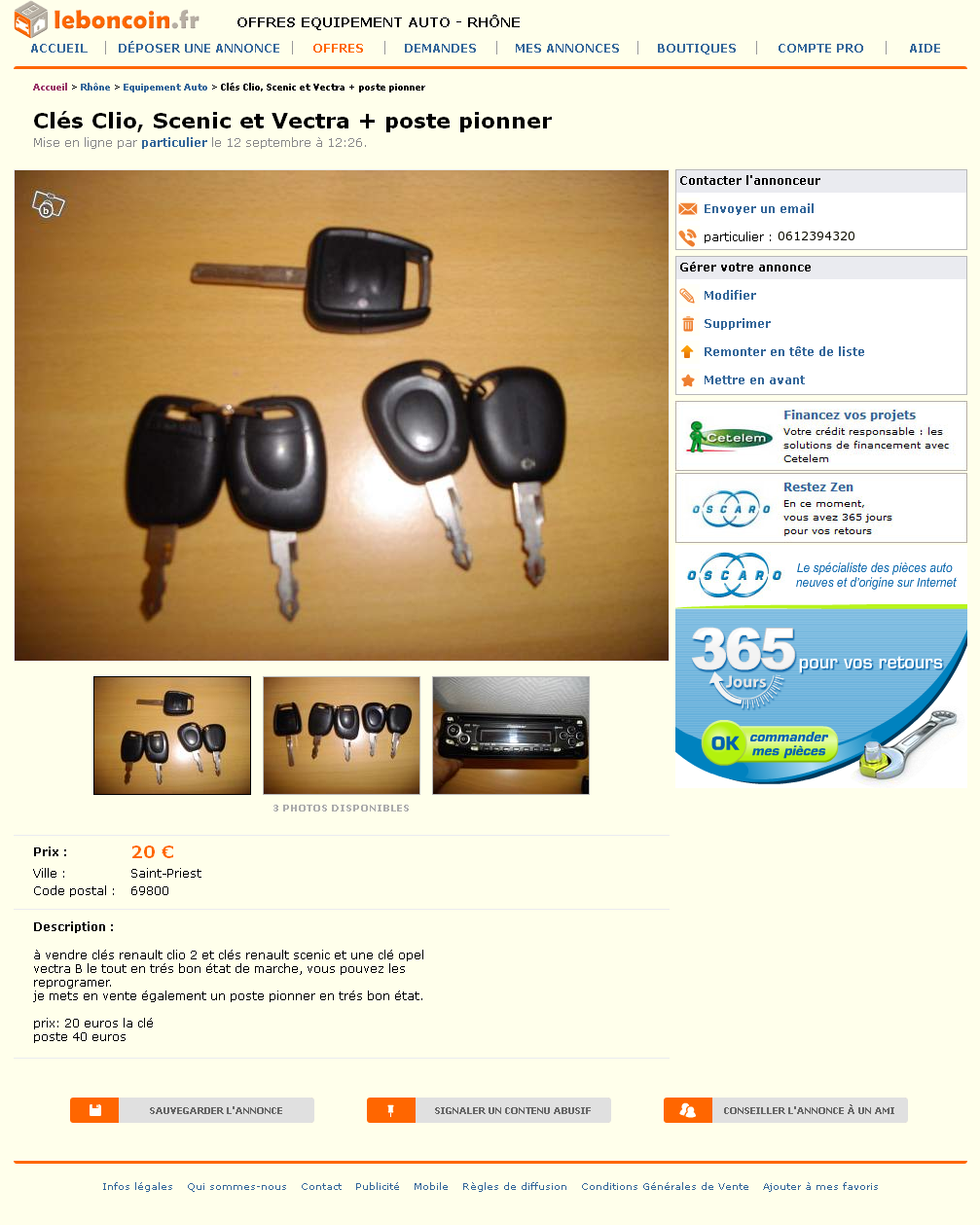Open Equipement Auto breadcrumb link
Screen dimensions: 980x1225
coord(164,88)
